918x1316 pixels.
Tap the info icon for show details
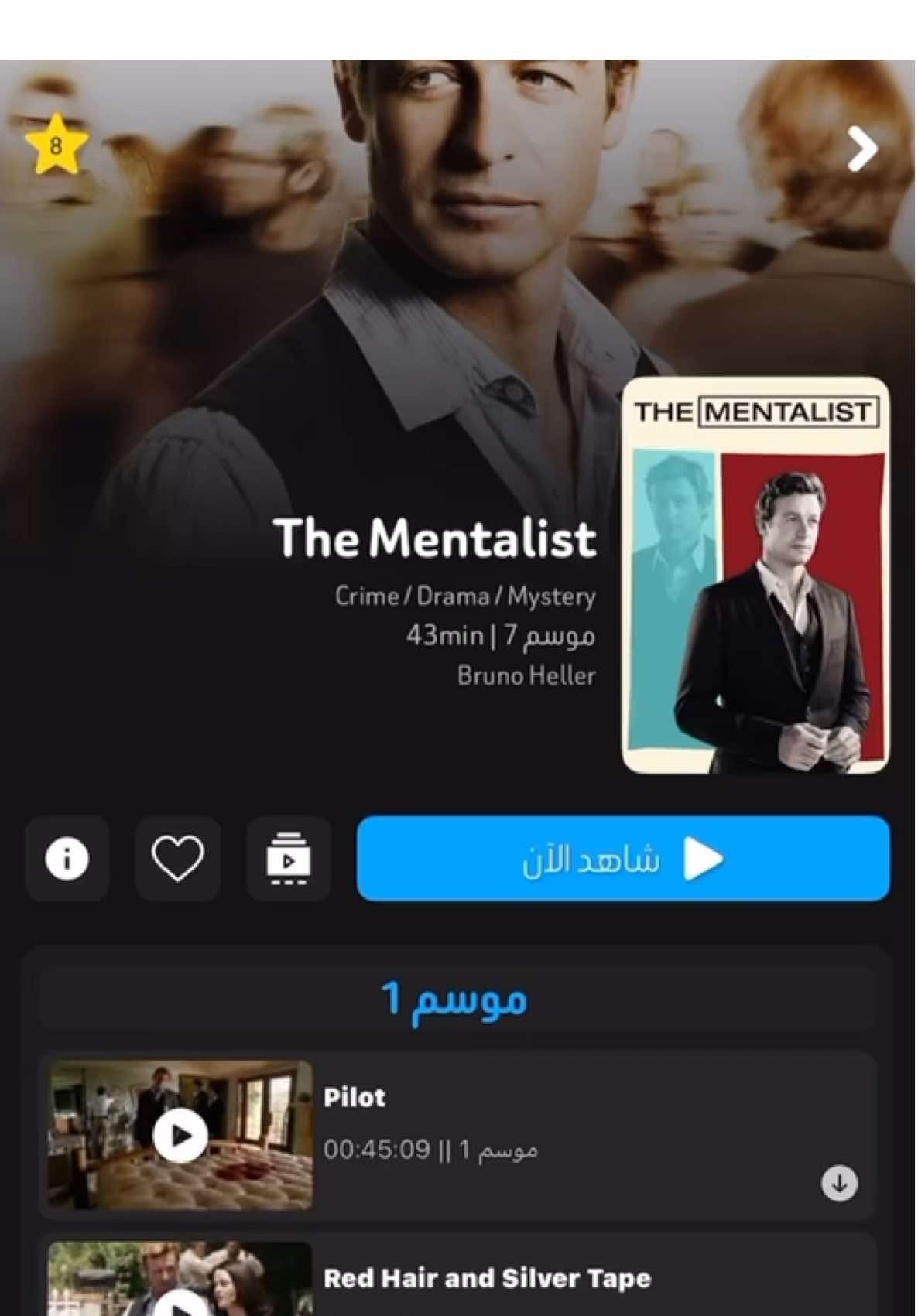[x=67, y=859]
